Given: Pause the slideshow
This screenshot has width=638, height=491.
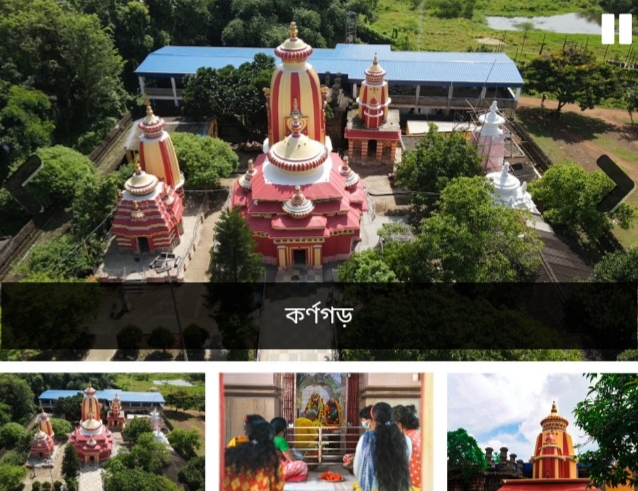Looking at the screenshot, I should click(616, 28).
